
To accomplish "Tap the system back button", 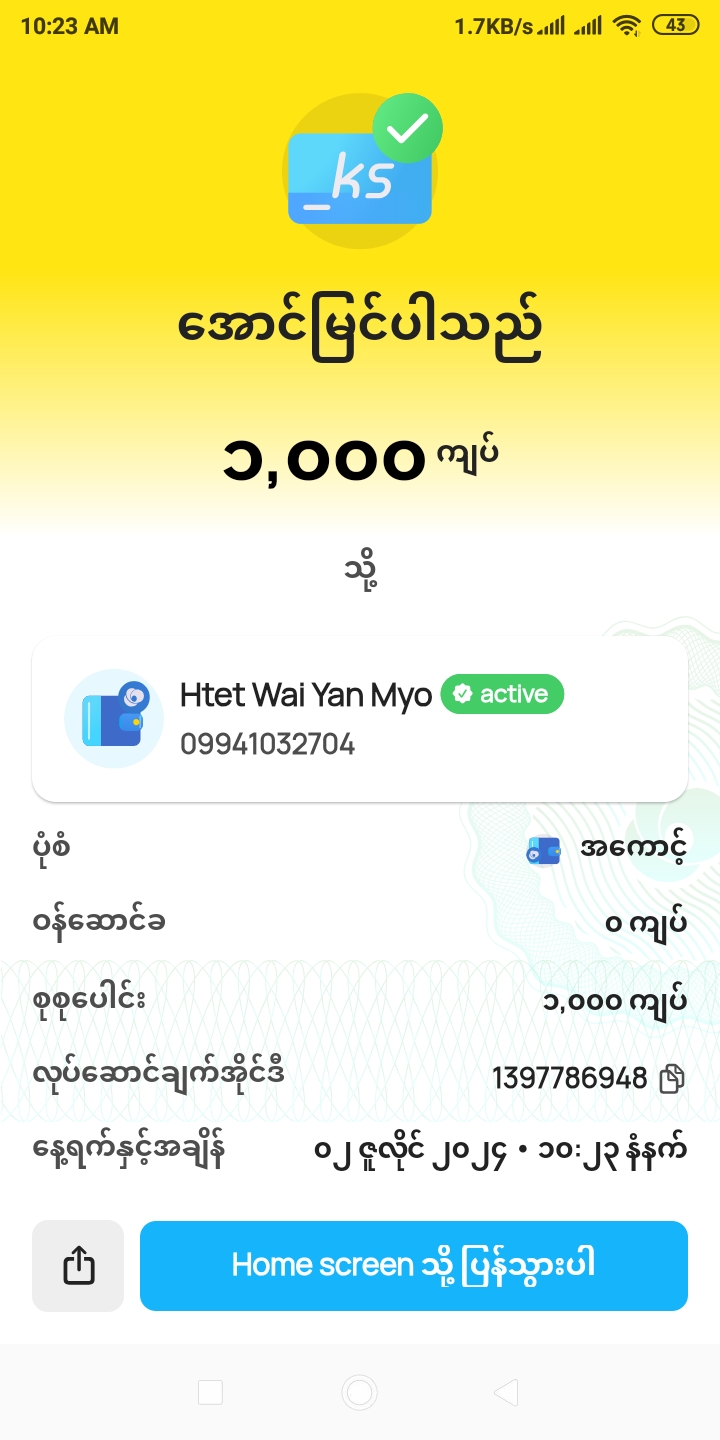I will 507,1392.
